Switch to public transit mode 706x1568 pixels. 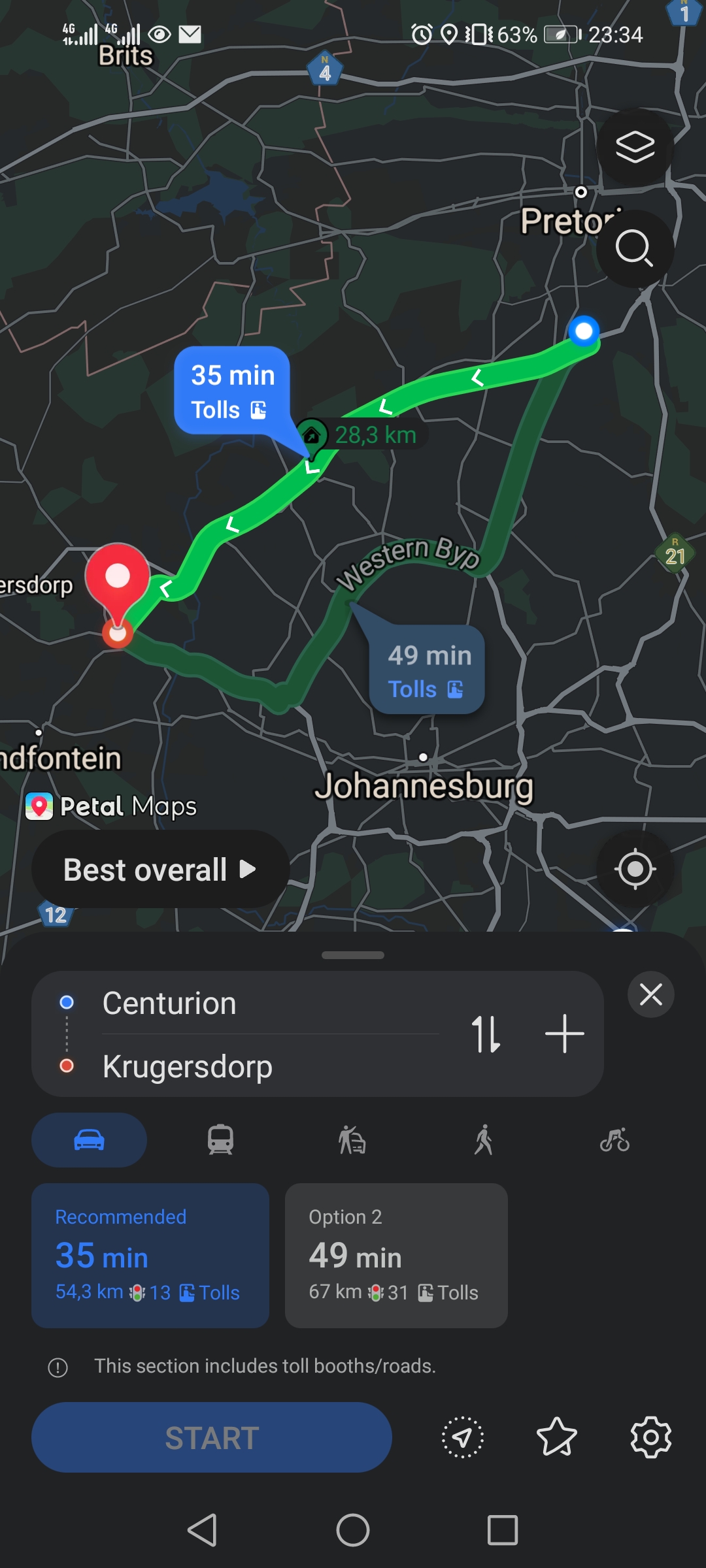(220, 1140)
